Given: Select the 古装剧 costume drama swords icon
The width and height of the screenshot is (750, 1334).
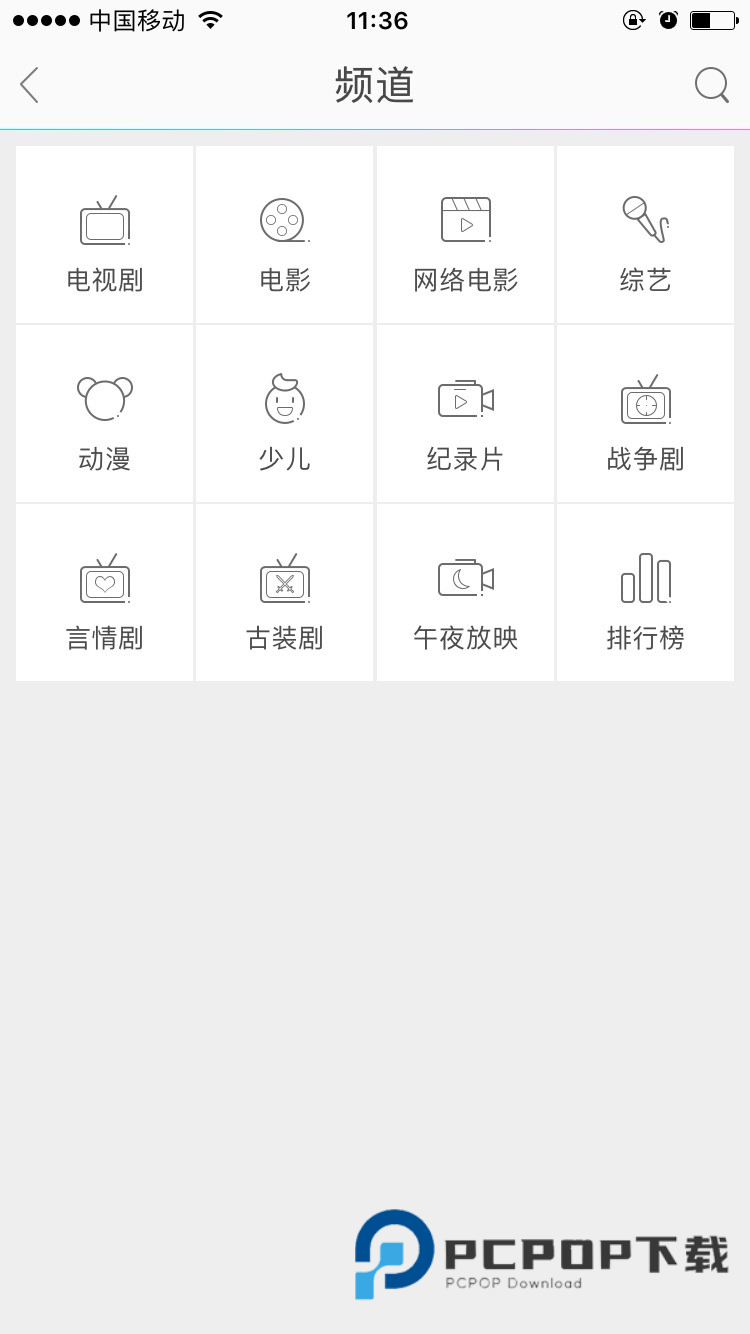Looking at the screenshot, I should [284, 578].
